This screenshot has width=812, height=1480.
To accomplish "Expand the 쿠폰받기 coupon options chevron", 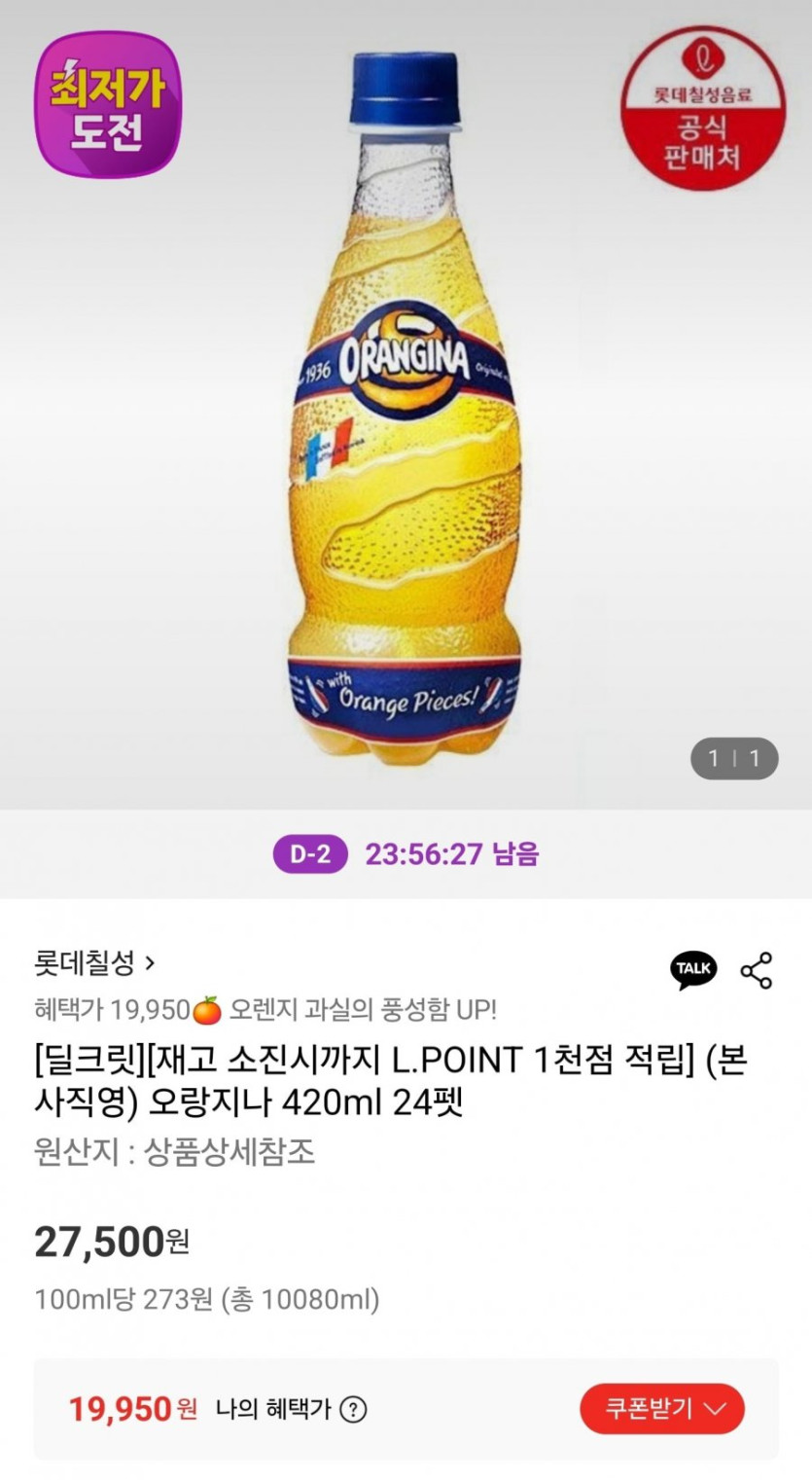I will (717, 1409).
